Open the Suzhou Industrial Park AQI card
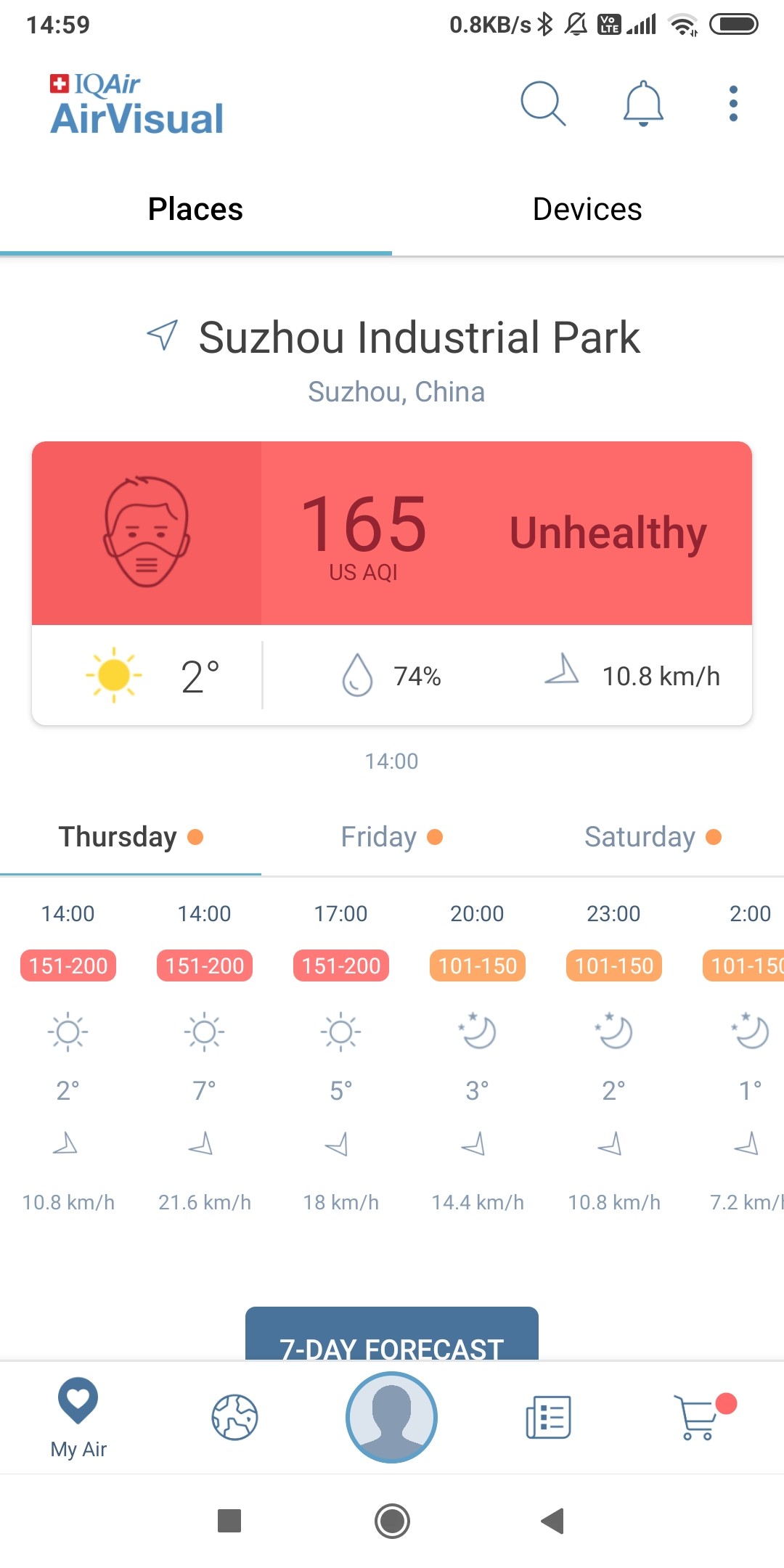 (x=392, y=534)
